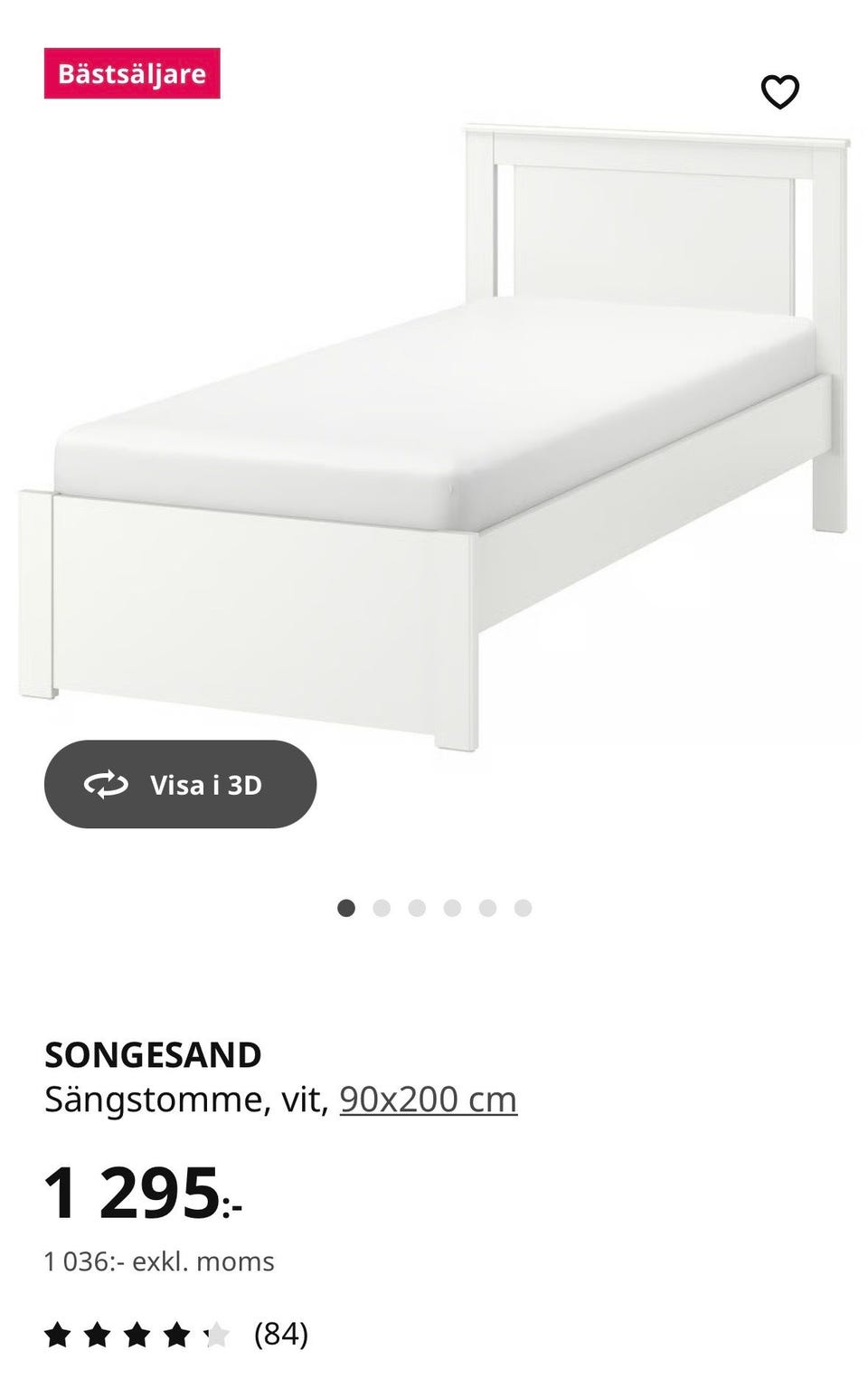Open the SONGESAND bed product image
This screenshot has height=1388, width=868.
[x=434, y=434]
